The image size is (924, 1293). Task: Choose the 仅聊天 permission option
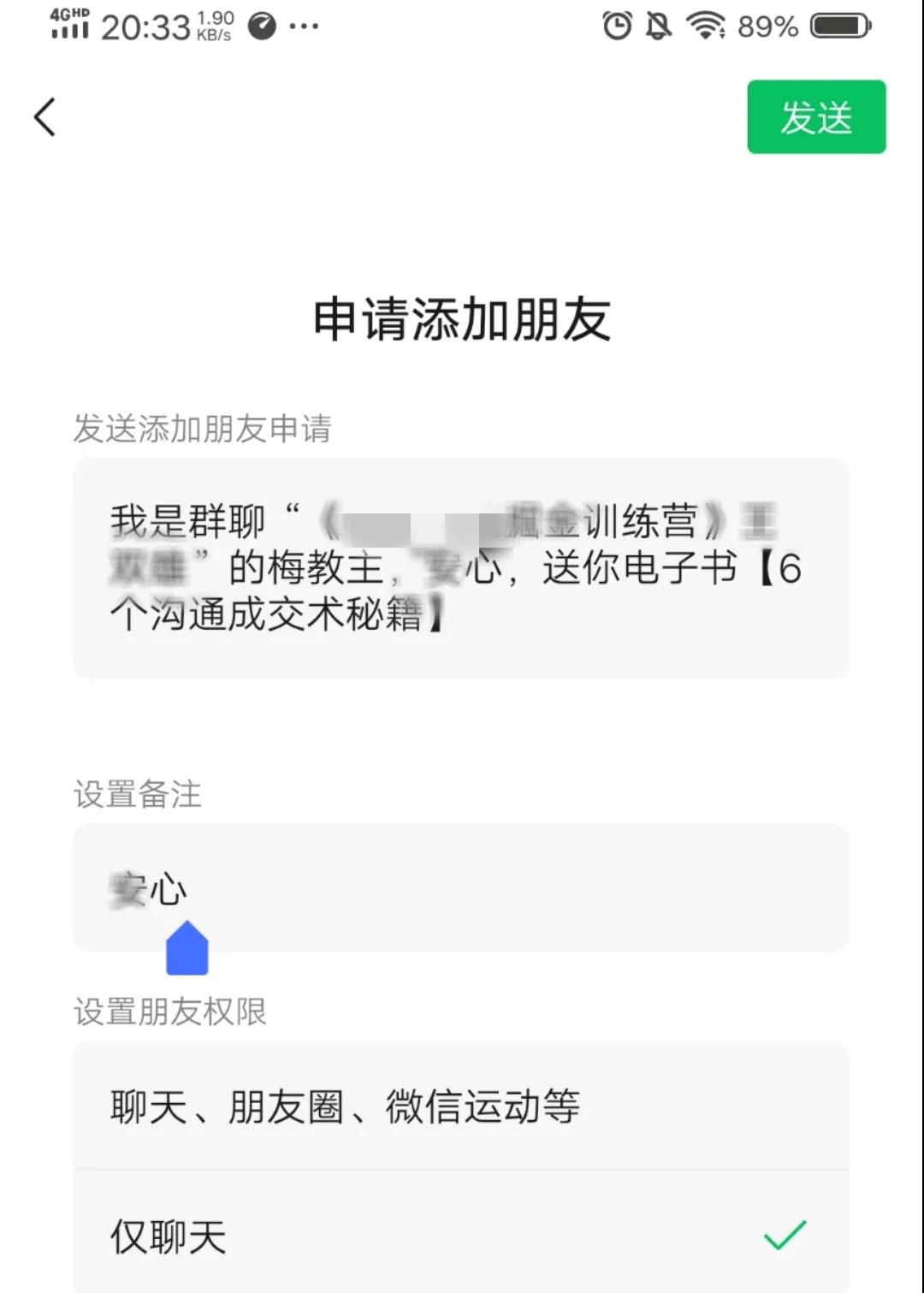[x=460, y=1236]
